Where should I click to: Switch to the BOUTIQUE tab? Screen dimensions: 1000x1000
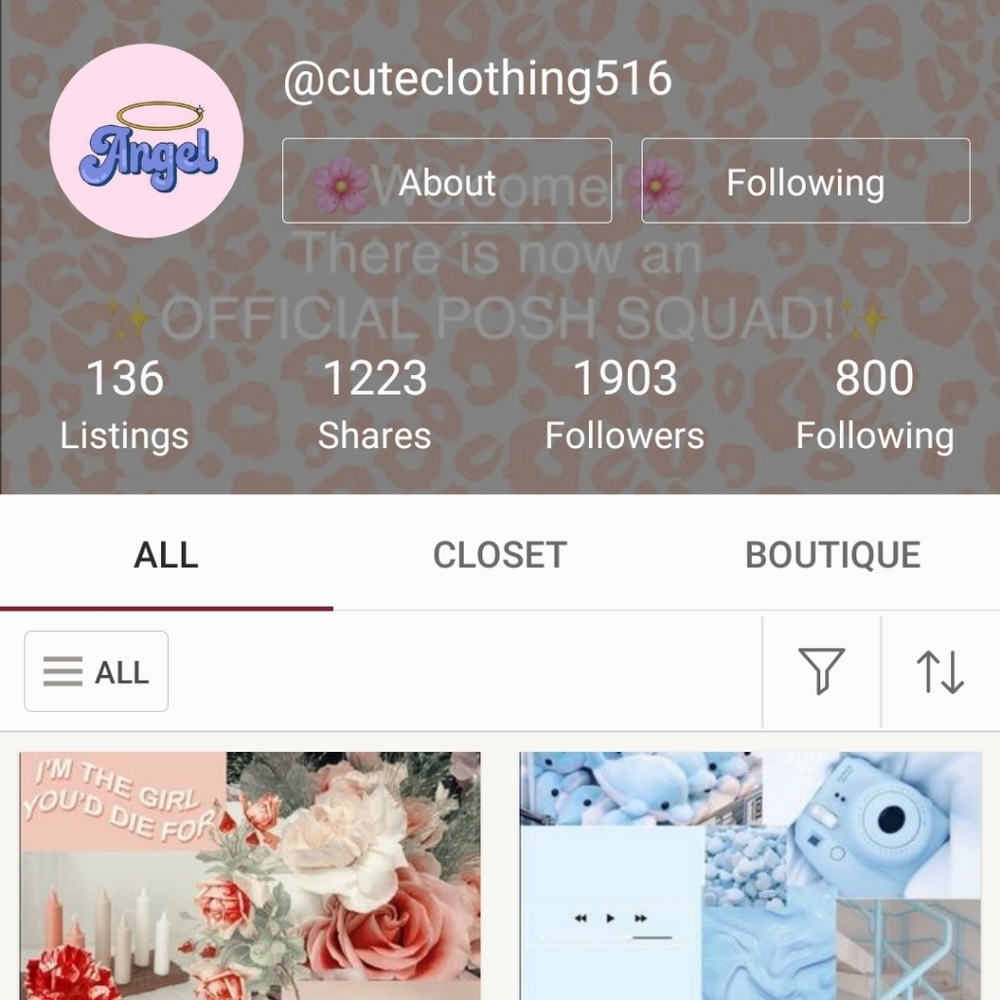pos(832,555)
